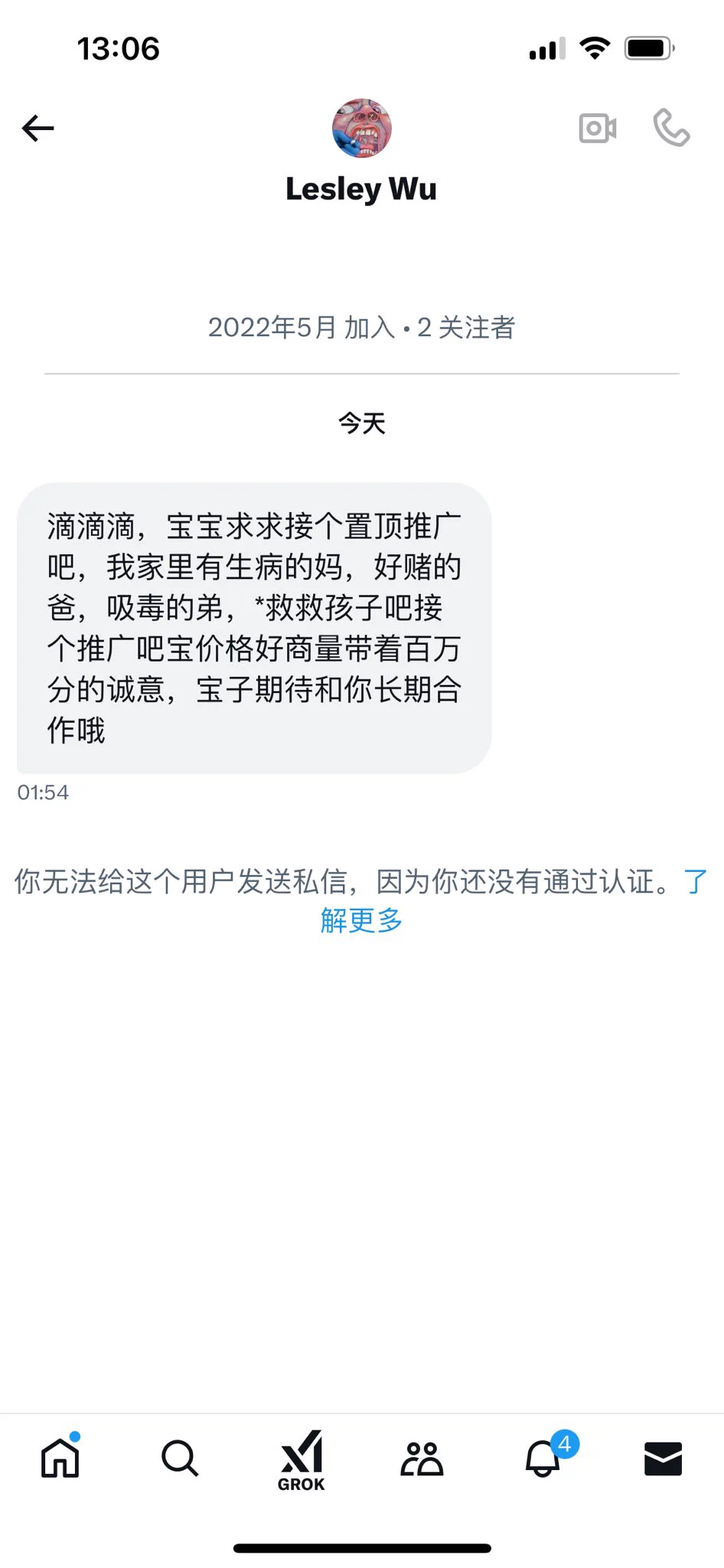The image size is (724, 1568).
Task: Open Lesley Wu's profile avatar
Action: [x=361, y=128]
